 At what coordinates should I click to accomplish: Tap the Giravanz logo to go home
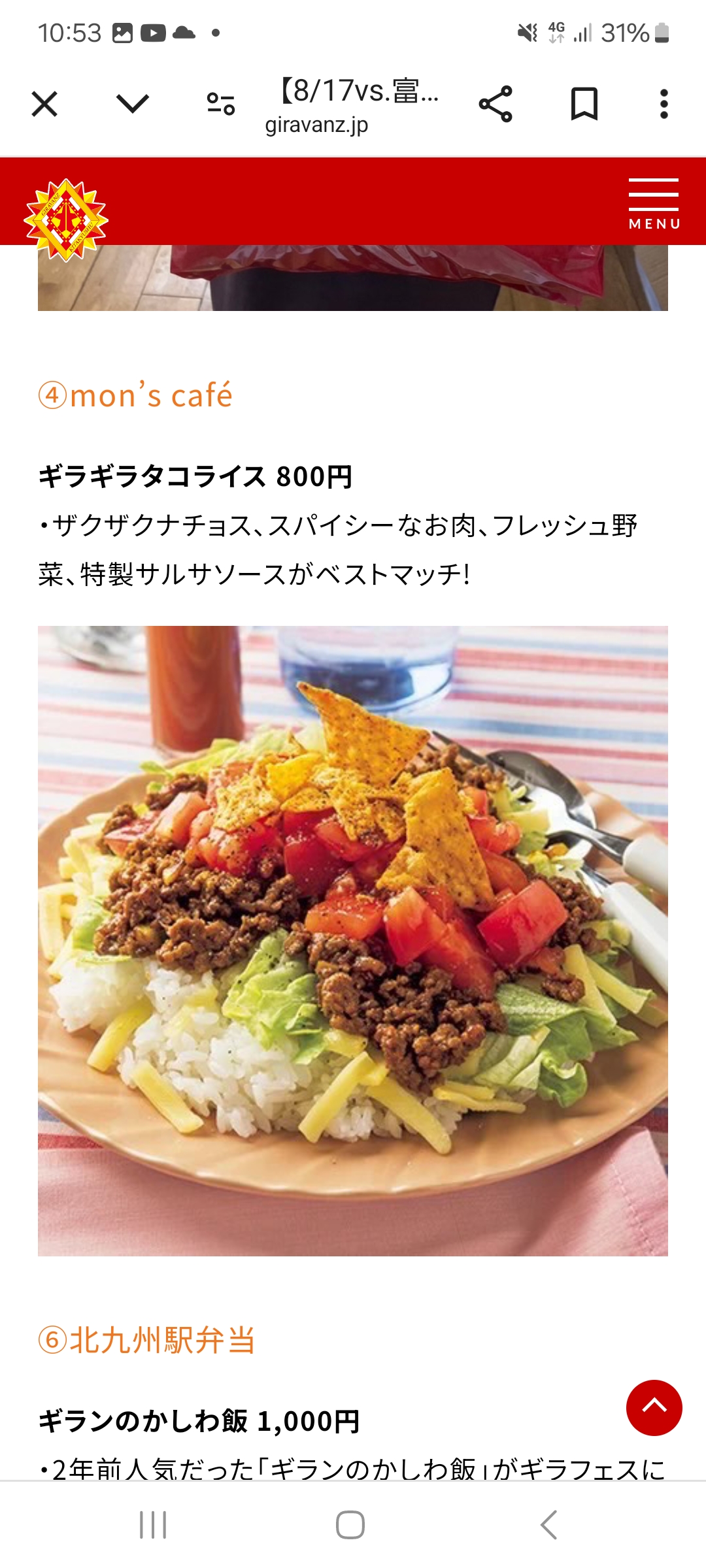tap(66, 220)
